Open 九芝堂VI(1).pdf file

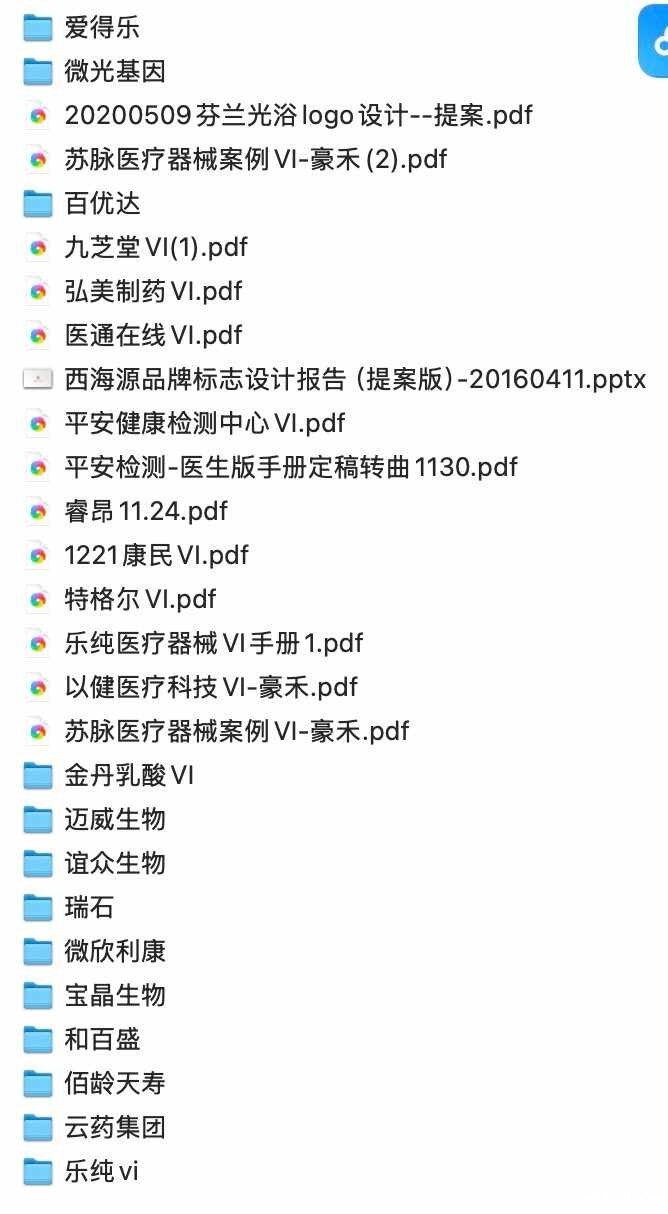click(x=155, y=248)
